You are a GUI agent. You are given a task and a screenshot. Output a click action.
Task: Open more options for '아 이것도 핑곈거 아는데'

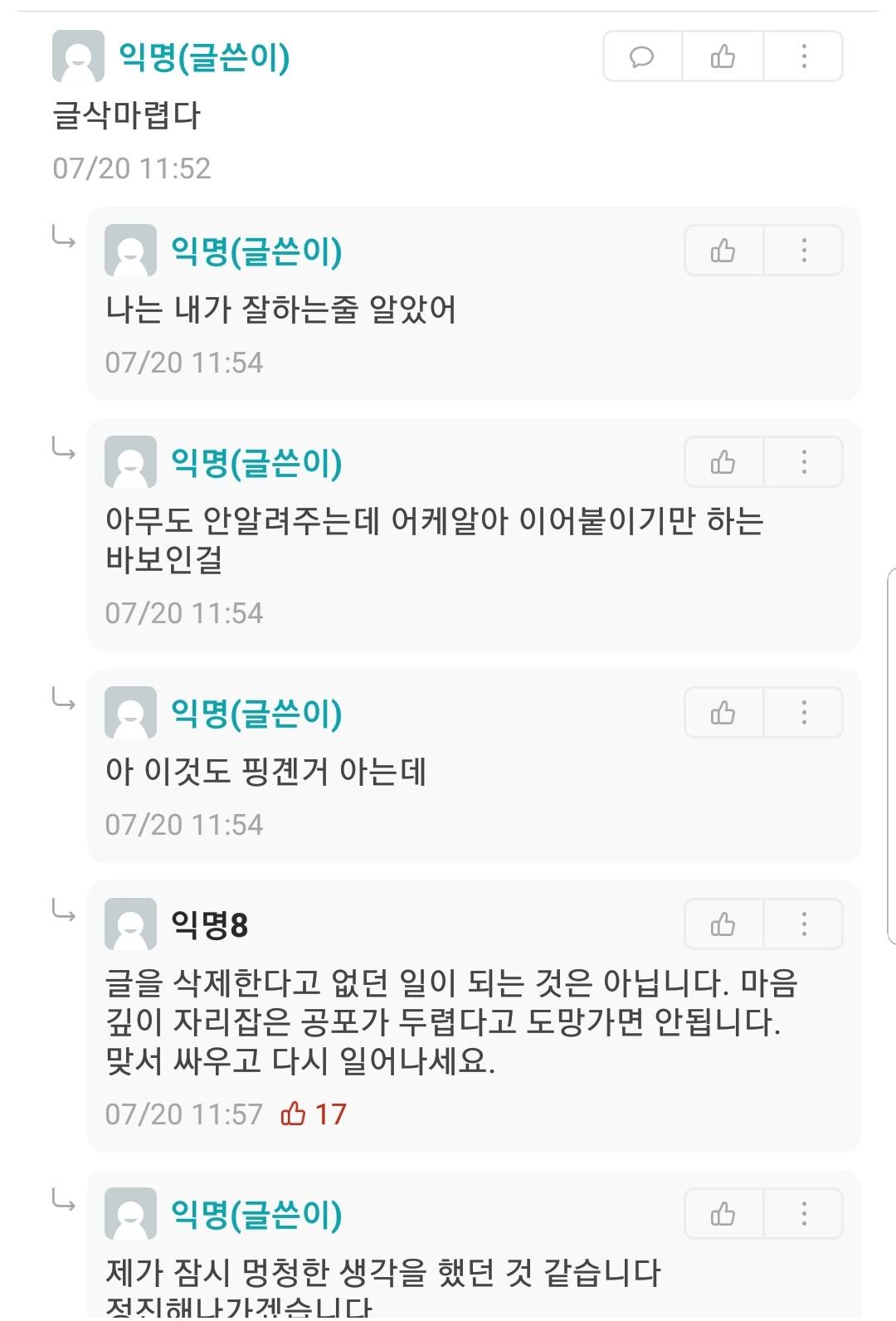803,713
